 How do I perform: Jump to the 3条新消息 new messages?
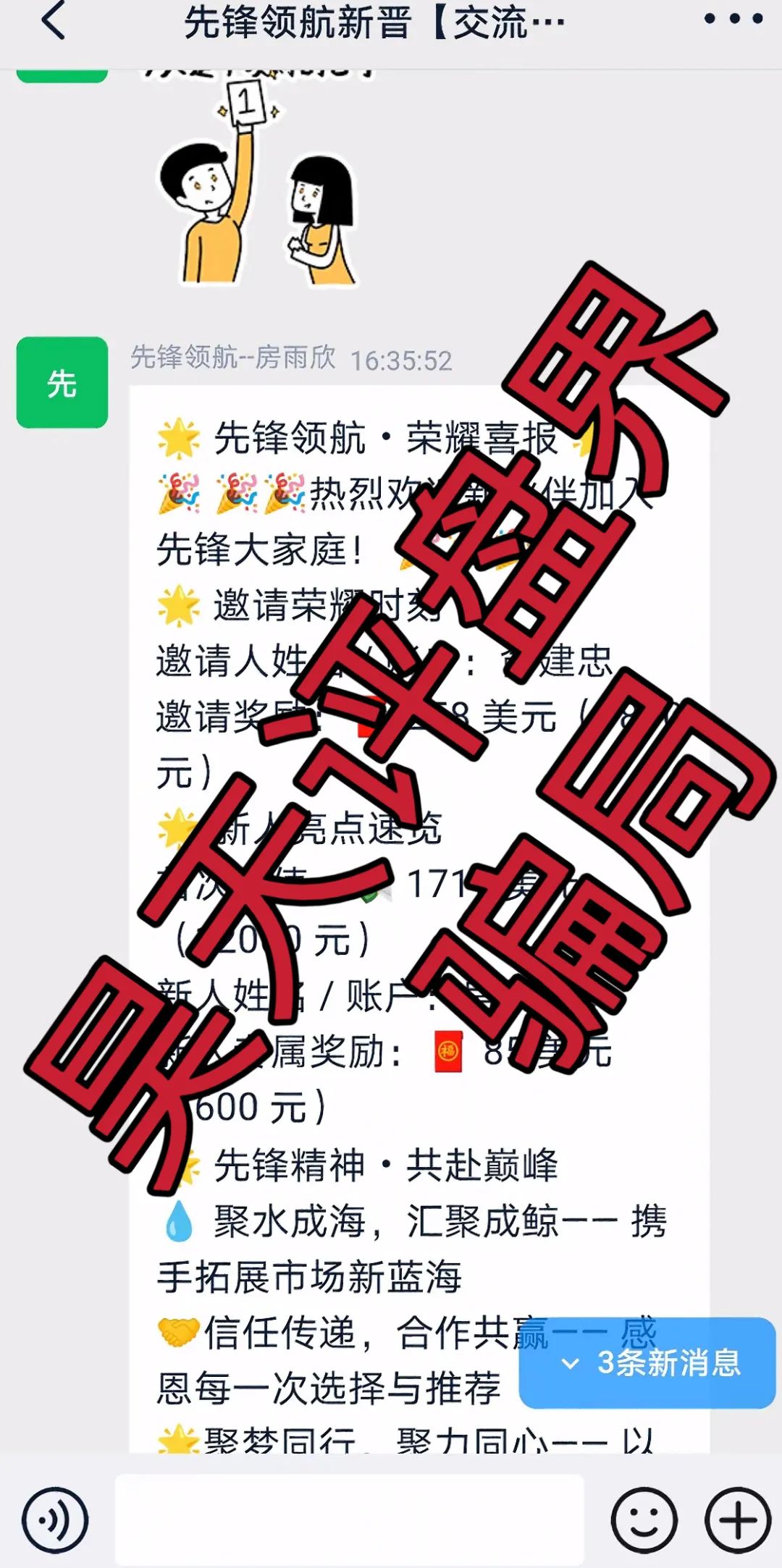coord(647,1363)
